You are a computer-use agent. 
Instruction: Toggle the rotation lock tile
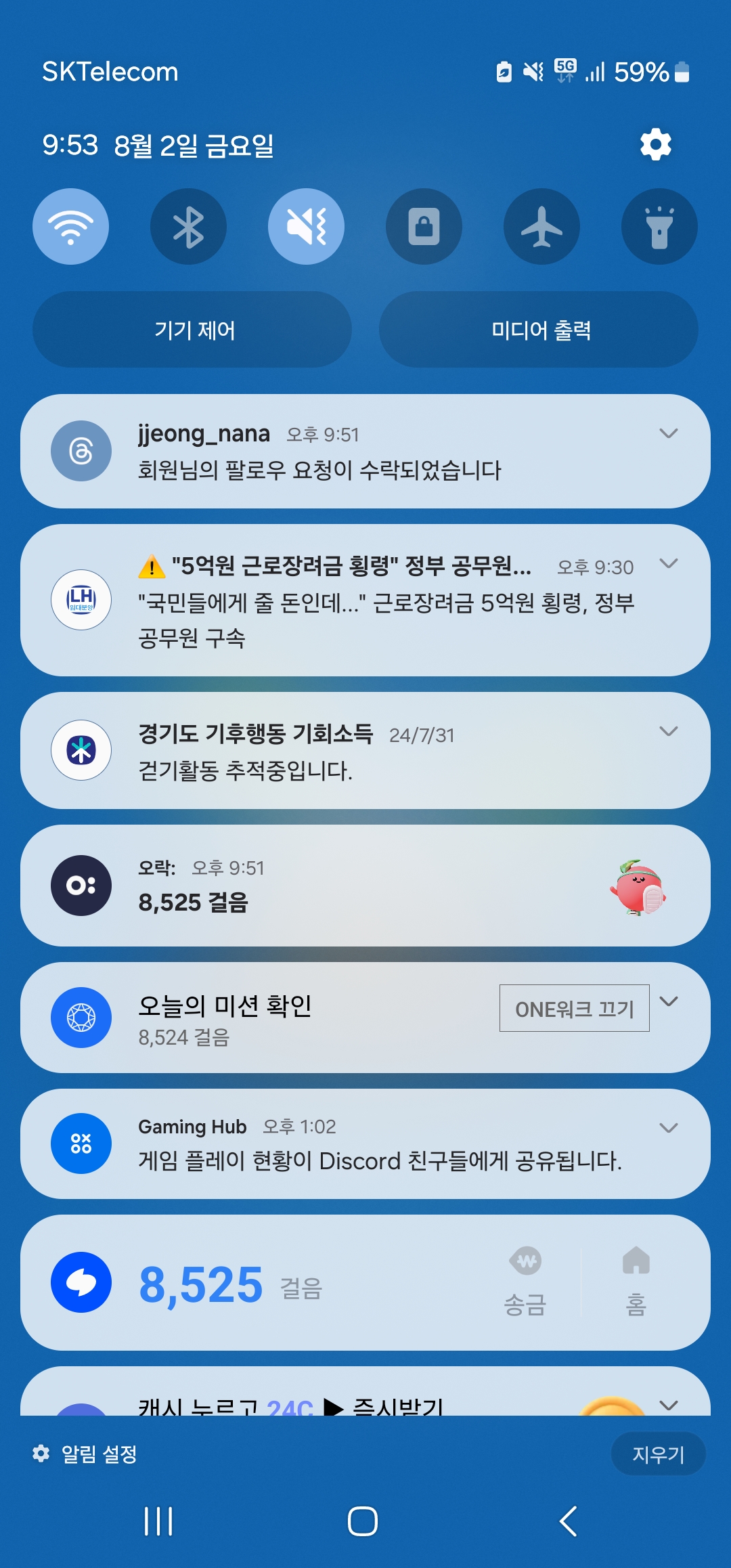coord(424,227)
